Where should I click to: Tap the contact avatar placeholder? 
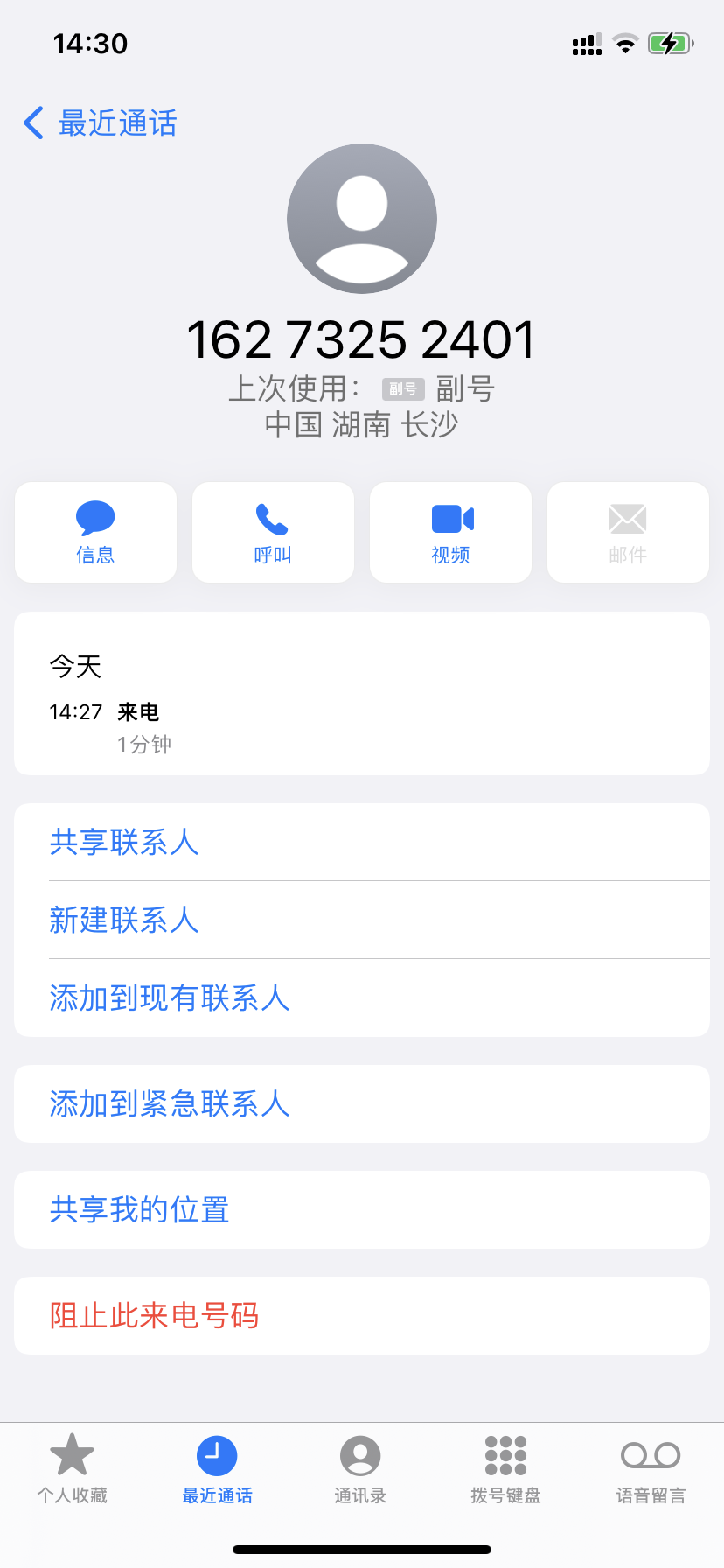tap(361, 218)
